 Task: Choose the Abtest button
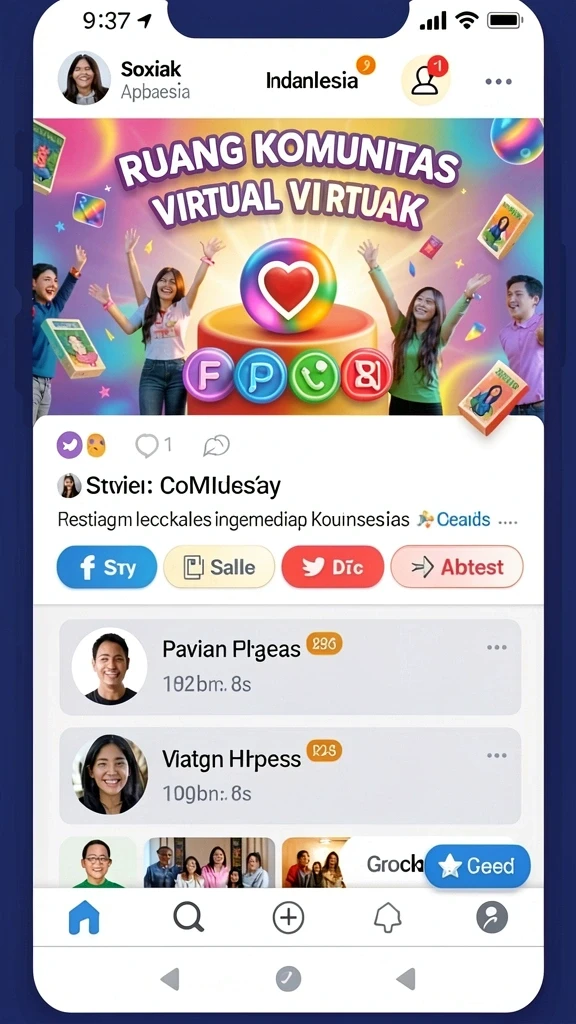(x=456, y=567)
